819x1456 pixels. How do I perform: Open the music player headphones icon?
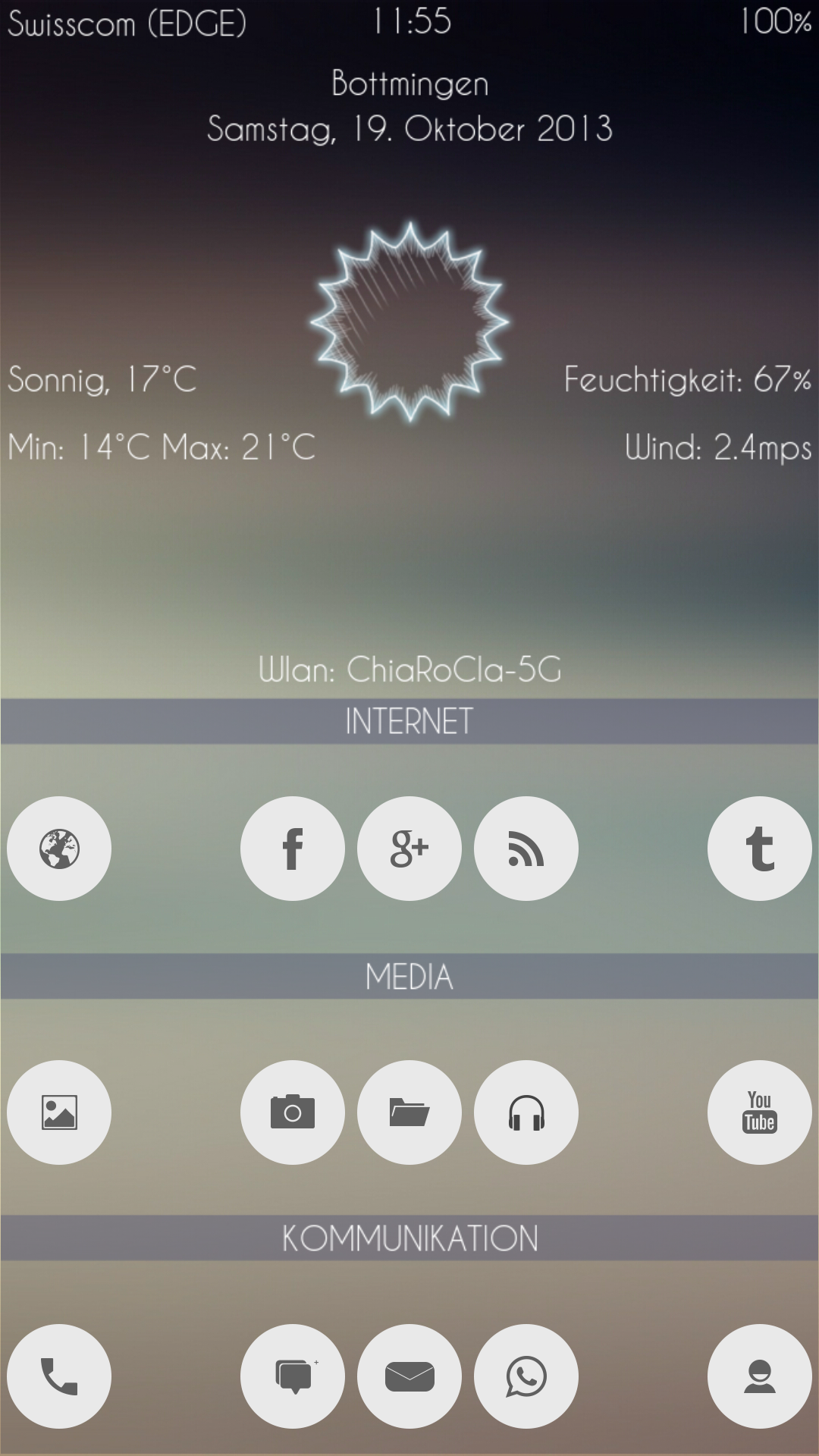526,1112
